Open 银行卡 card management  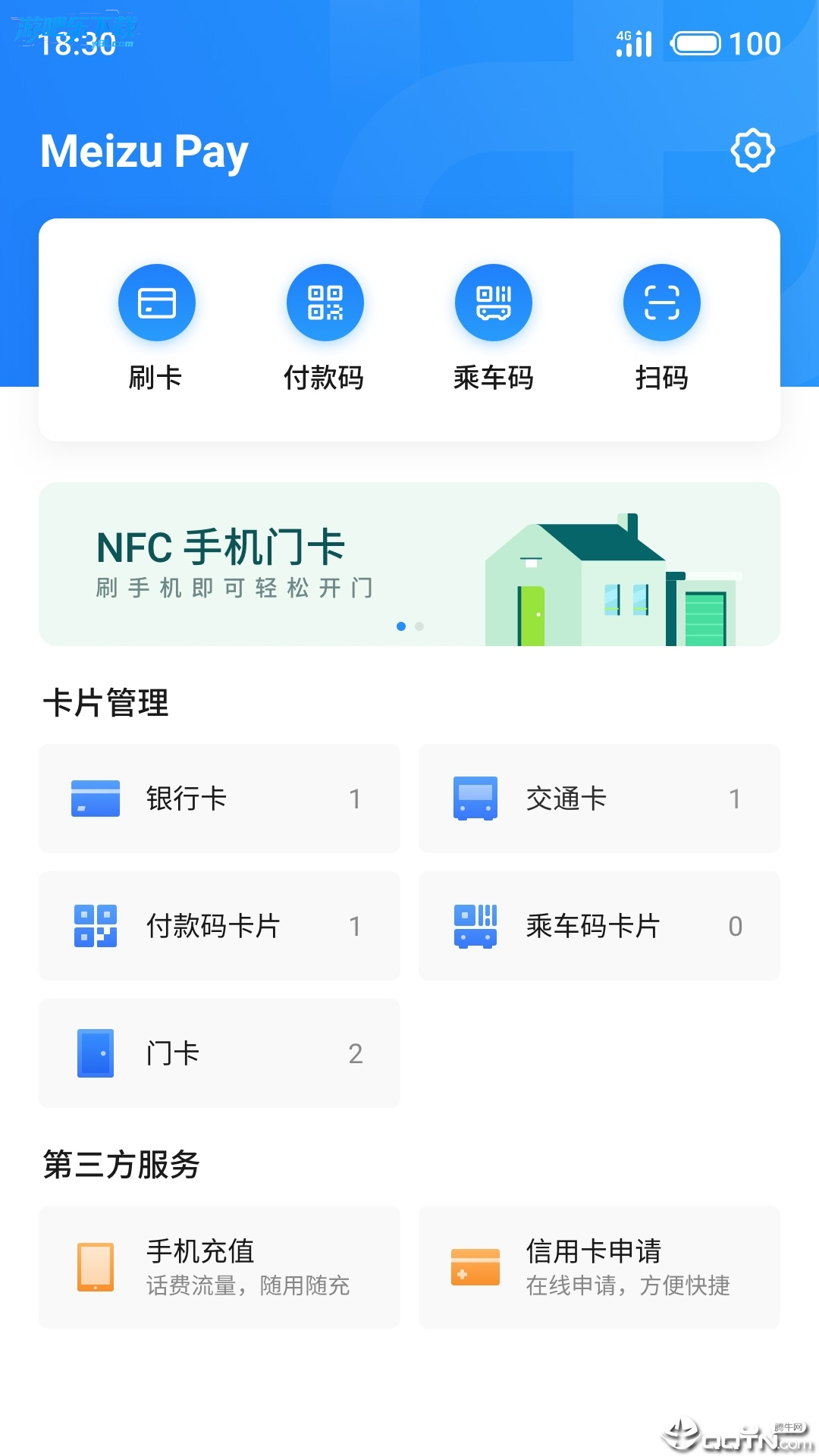point(219,799)
